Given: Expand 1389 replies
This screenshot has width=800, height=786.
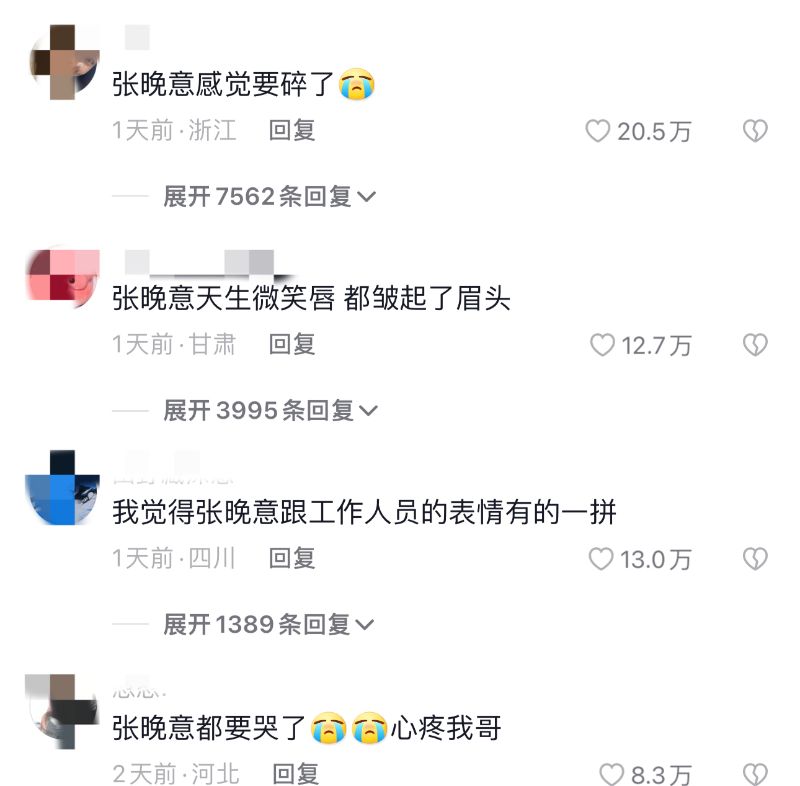Looking at the screenshot, I should point(270,624).
